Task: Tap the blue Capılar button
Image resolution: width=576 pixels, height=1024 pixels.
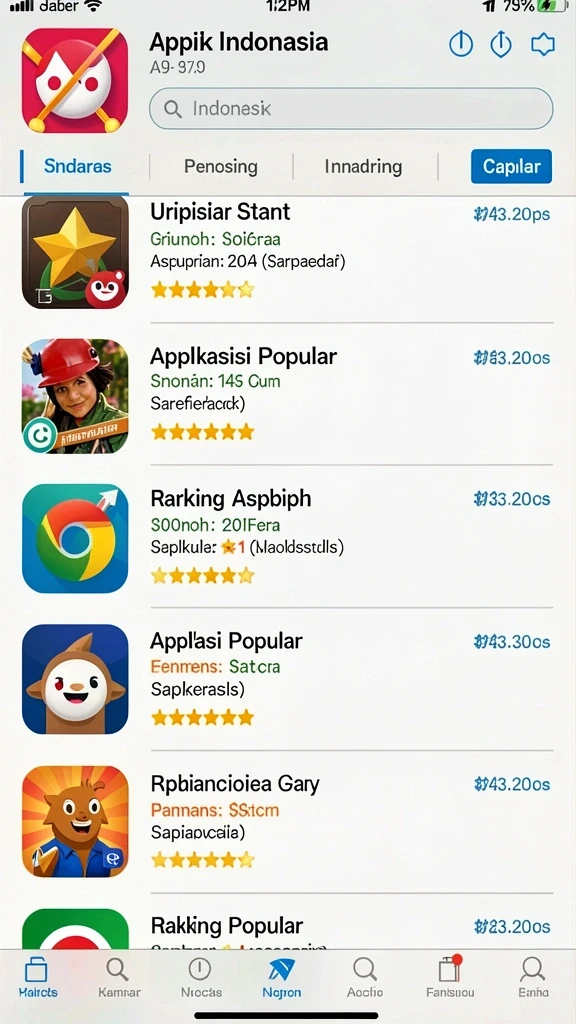Action: (511, 167)
